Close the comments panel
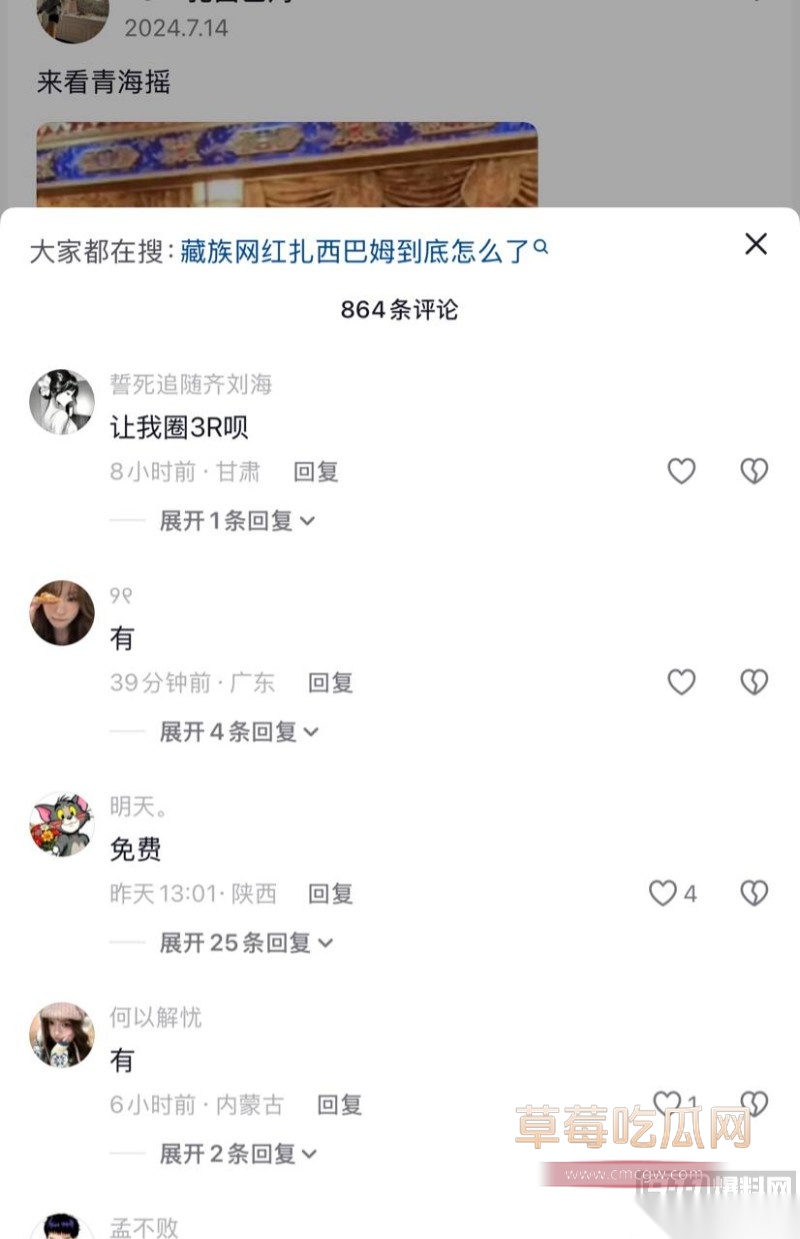The image size is (800, 1239). tap(755, 244)
